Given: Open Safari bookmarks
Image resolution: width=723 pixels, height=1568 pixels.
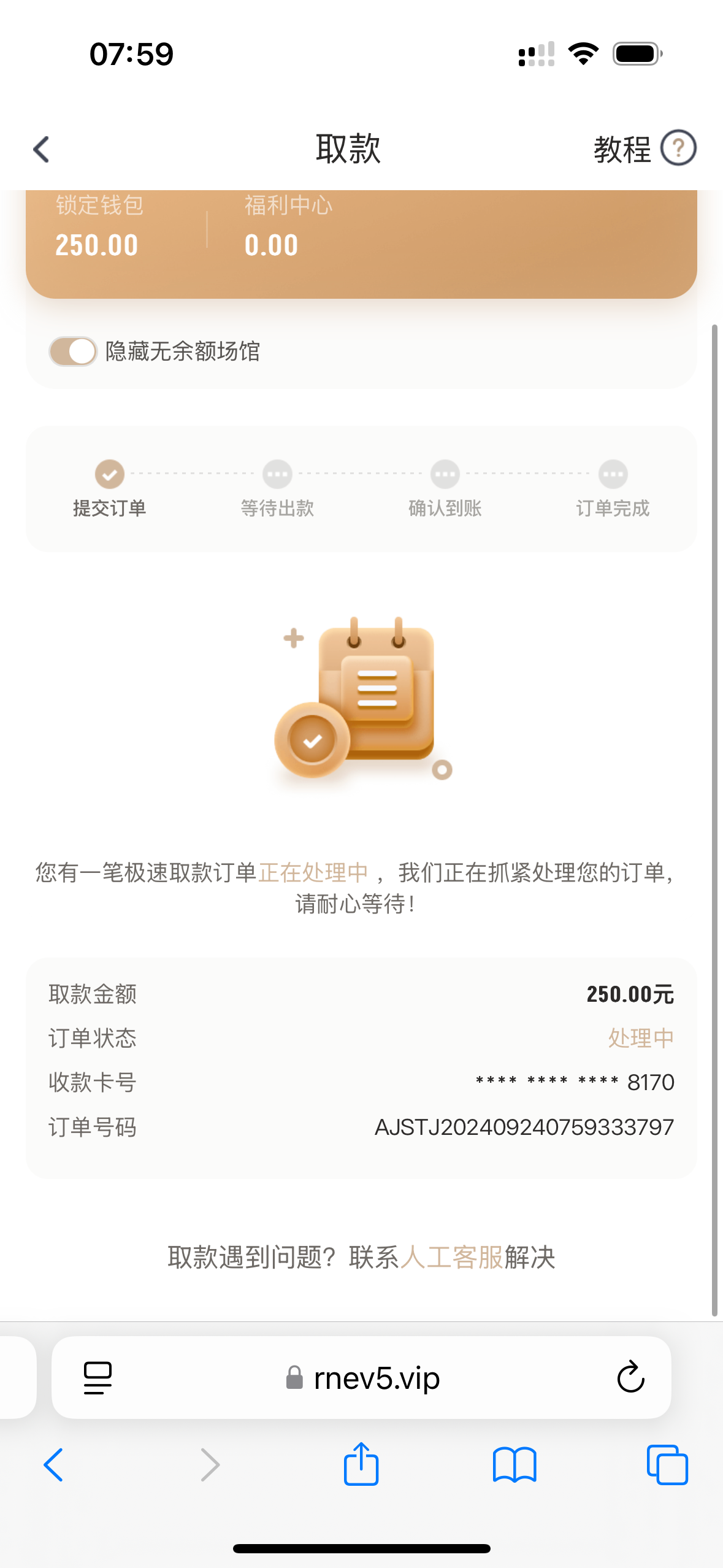Looking at the screenshot, I should point(515,1465).
